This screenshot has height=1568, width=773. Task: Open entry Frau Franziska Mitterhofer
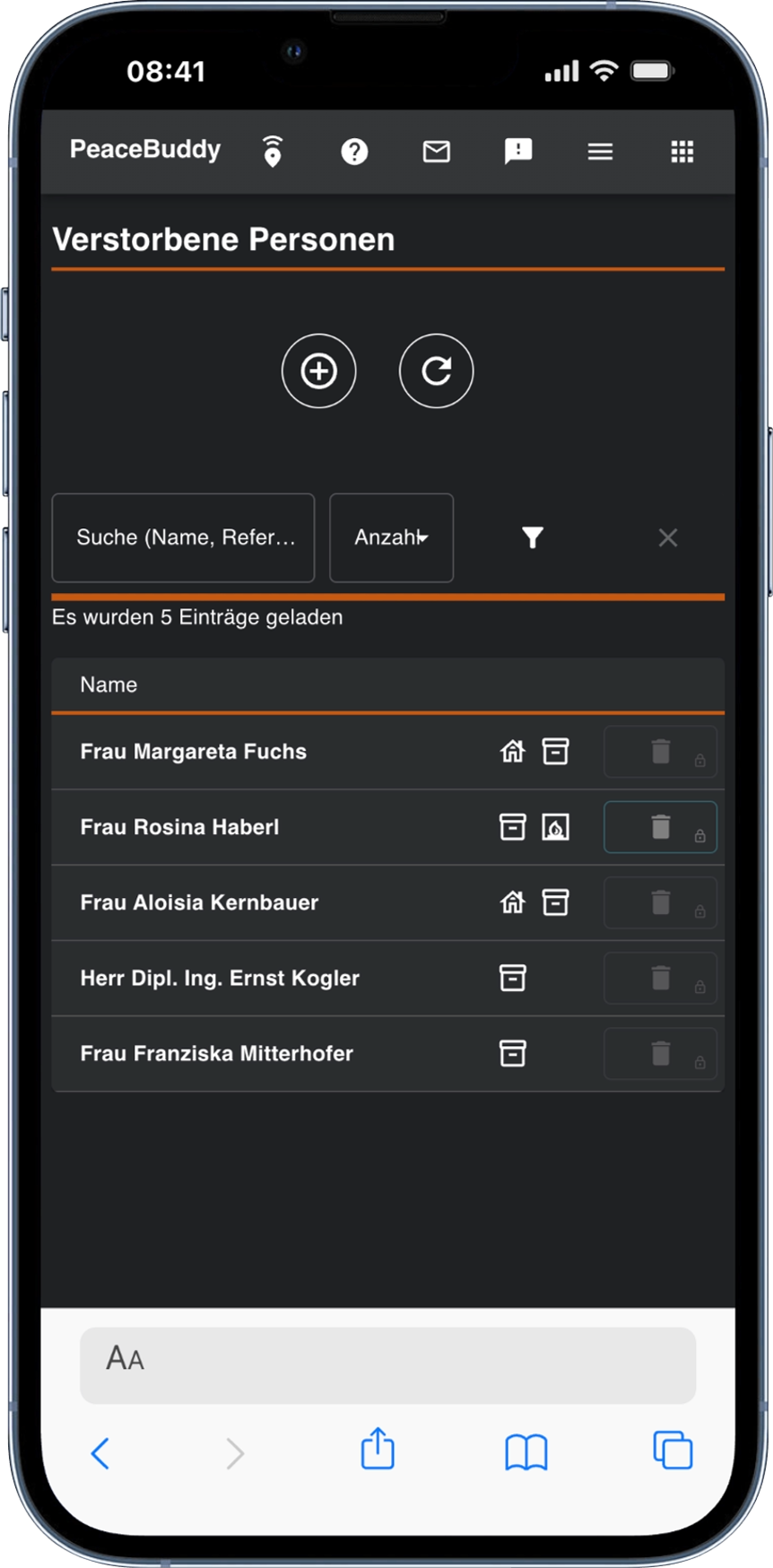(x=216, y=1053)
